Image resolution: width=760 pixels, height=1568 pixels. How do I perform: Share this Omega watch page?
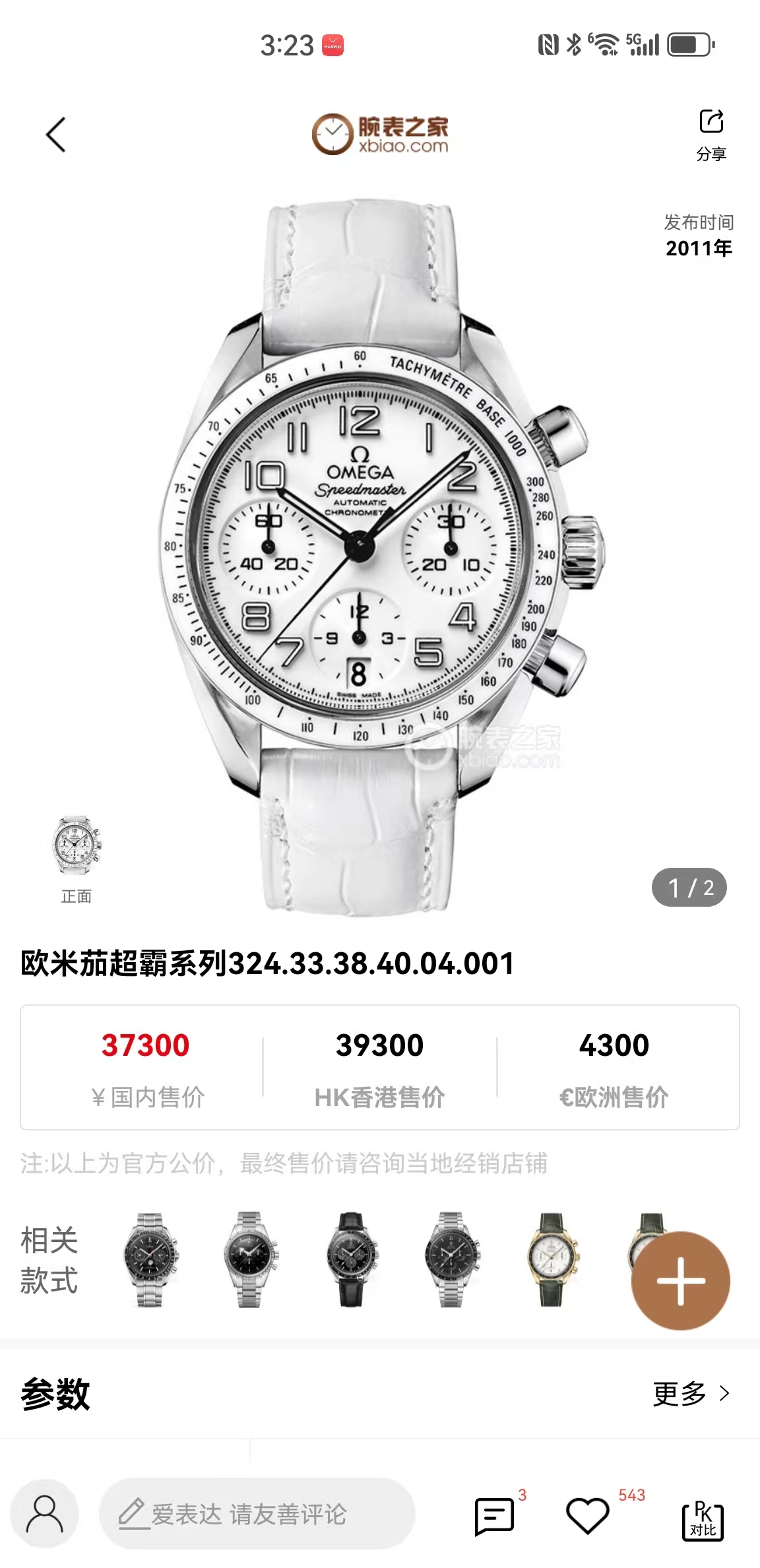tap(711, 134)
